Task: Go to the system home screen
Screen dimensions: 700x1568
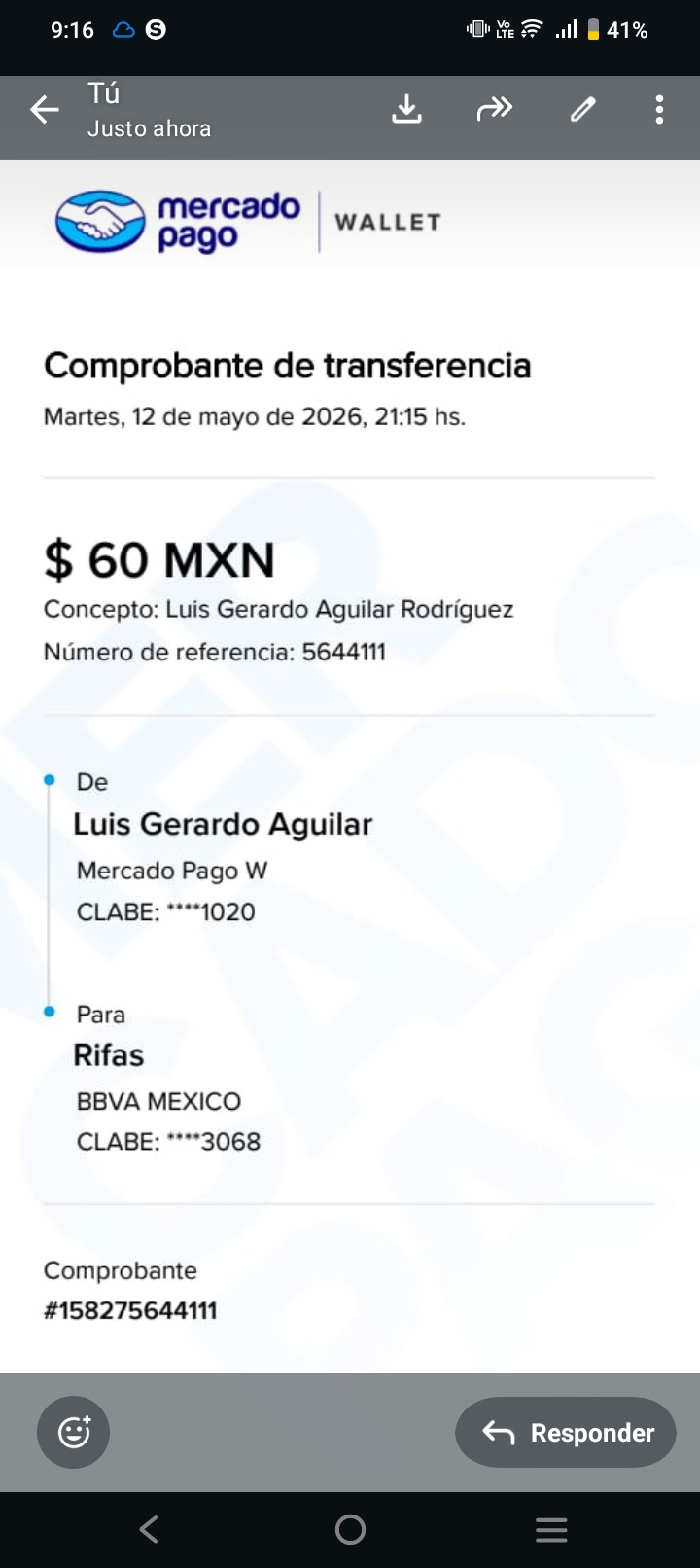Action: [x=350, y=1529]
